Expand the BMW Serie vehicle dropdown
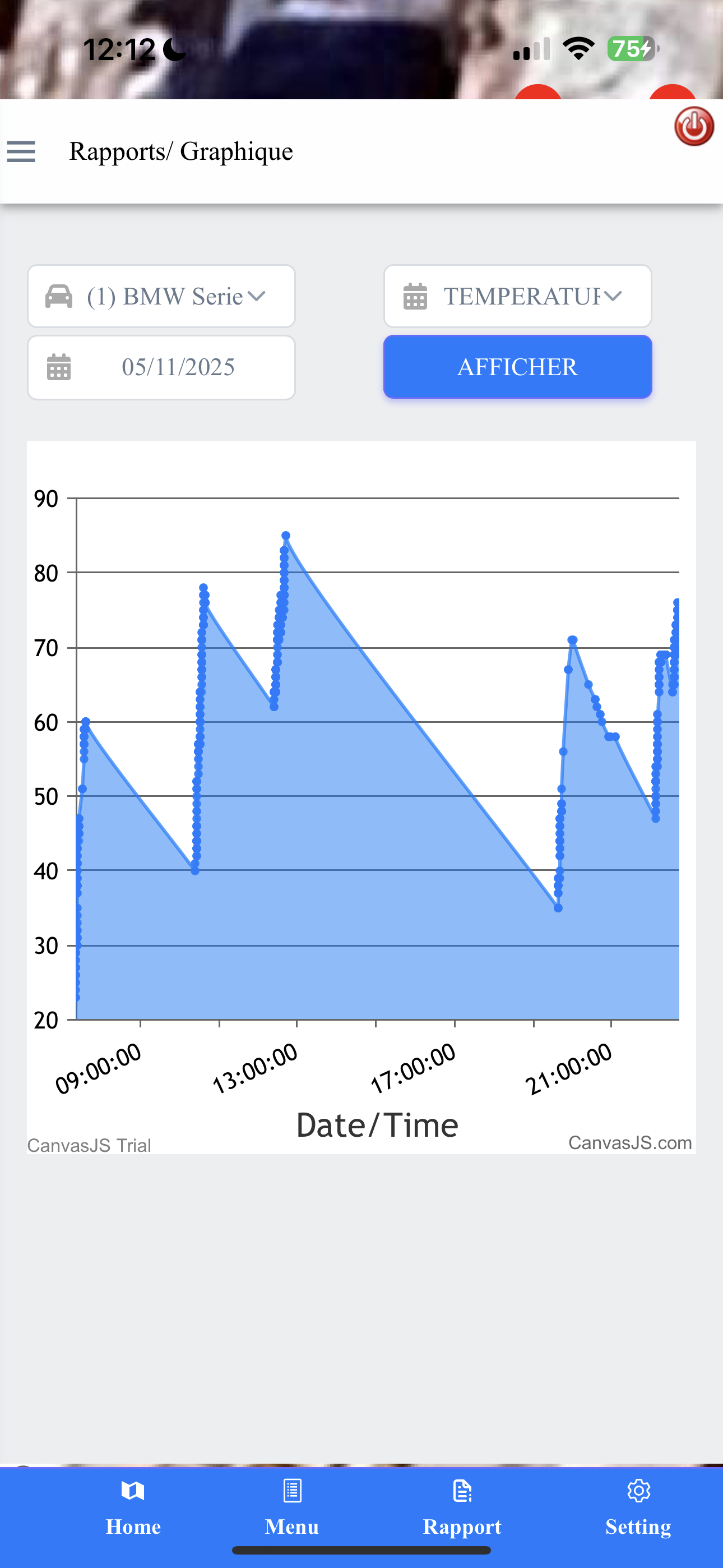The height and width of the screenshot is (1568, 723). tap(161, 297)
